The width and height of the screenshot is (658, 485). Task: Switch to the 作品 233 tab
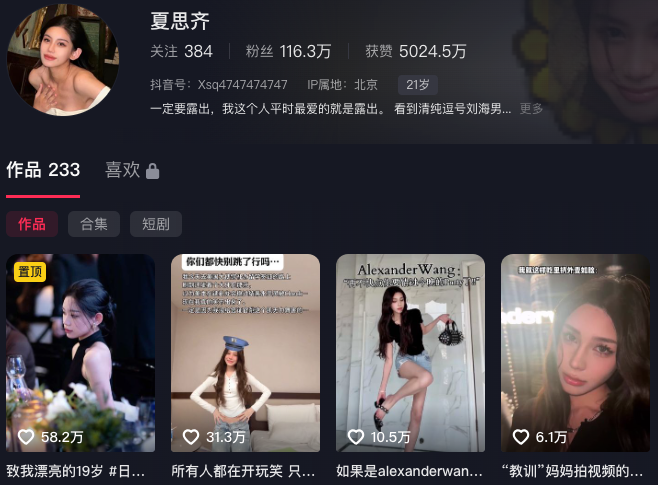pyautogui.click(x=43, y=170)
